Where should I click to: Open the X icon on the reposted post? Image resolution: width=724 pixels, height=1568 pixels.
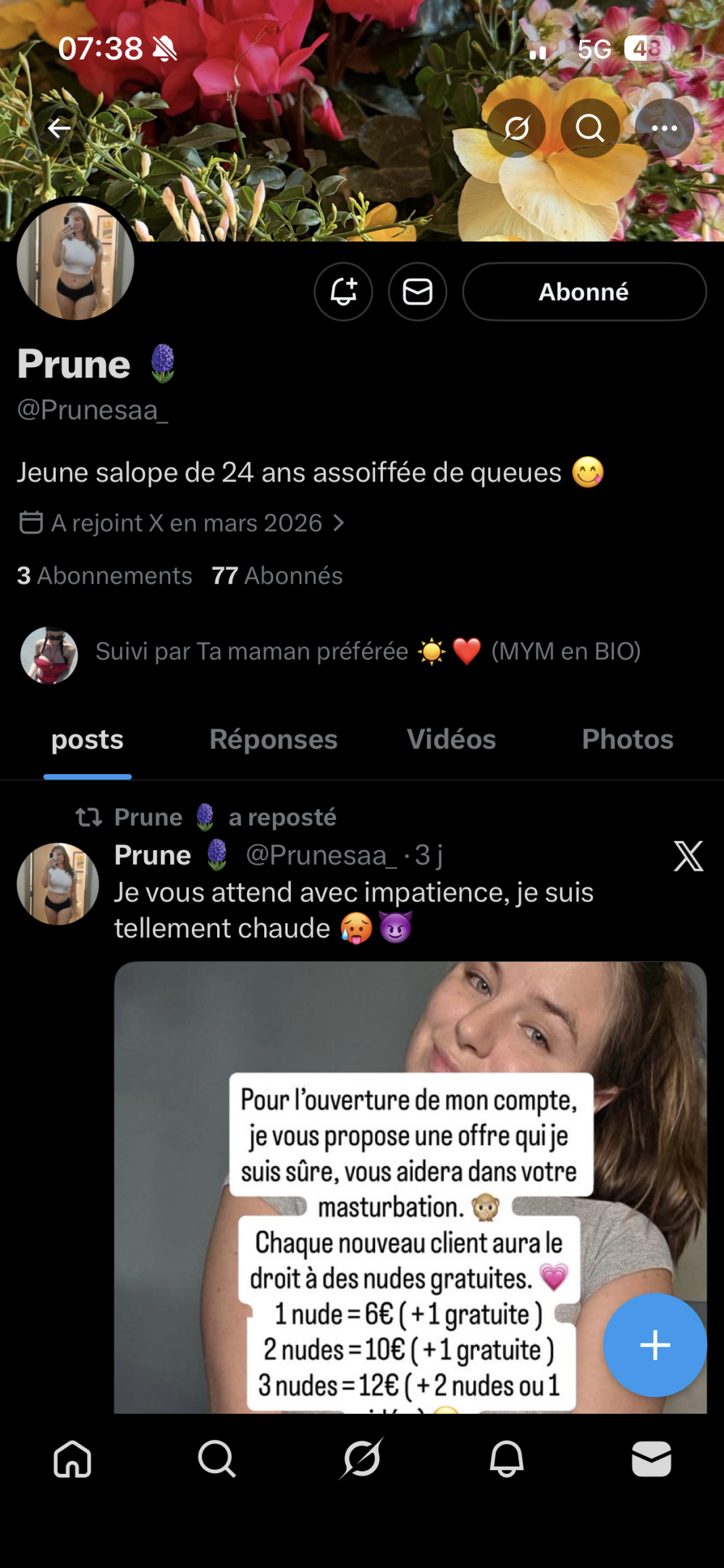(x=688, y=856)
